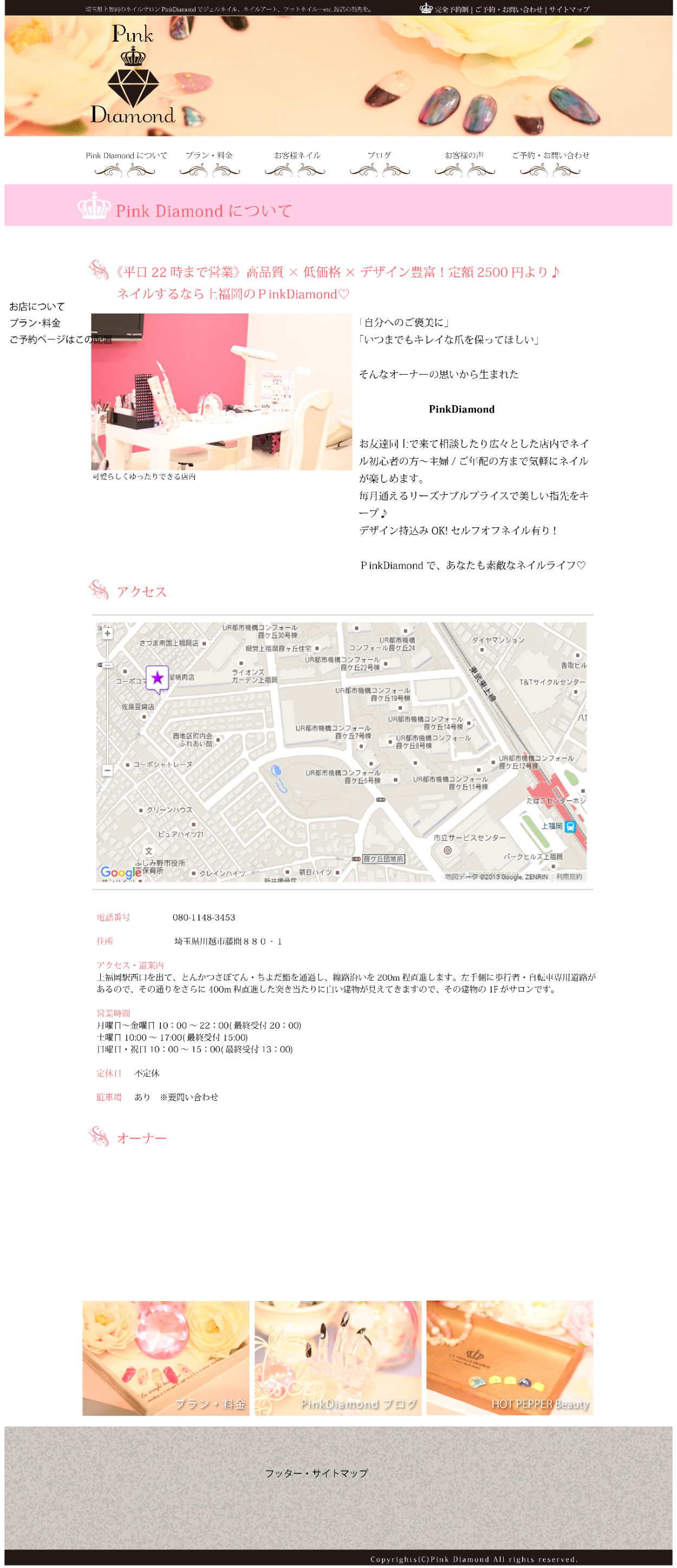Open the Pink Diamond について nav item
This screenshot has height=1568, width=677.
(x=126, y=156)
